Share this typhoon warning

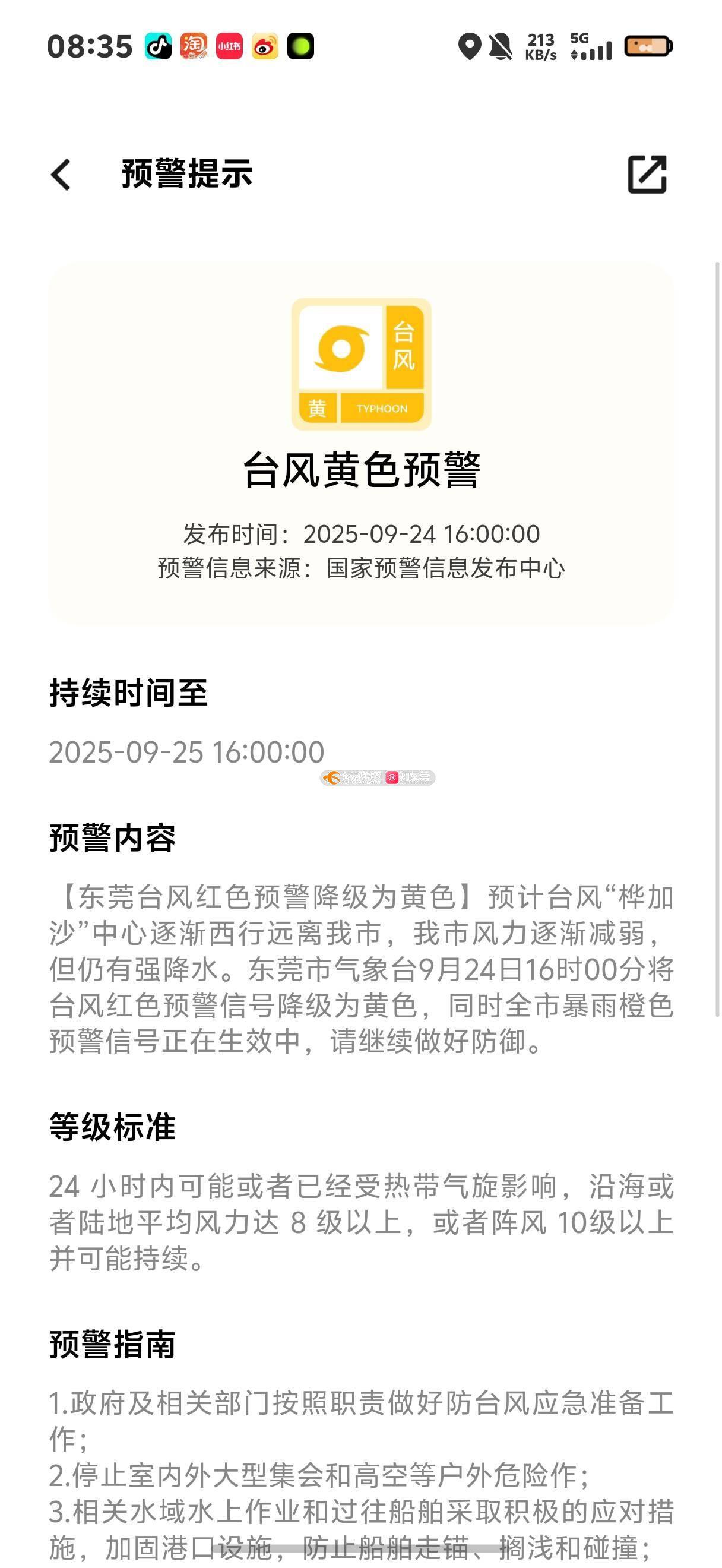(x=647, y=175)
